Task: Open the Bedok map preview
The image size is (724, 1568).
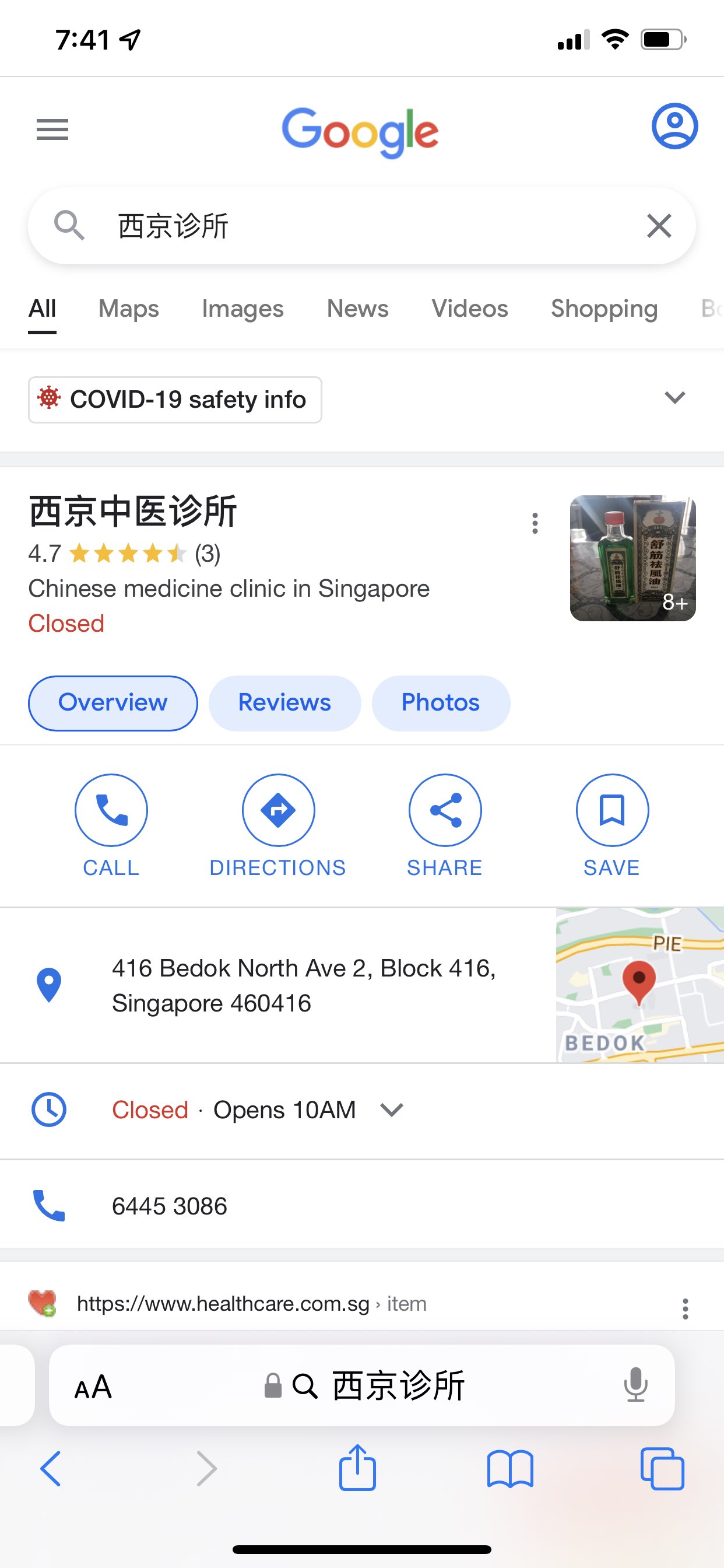Action: [x=639, y=985]
